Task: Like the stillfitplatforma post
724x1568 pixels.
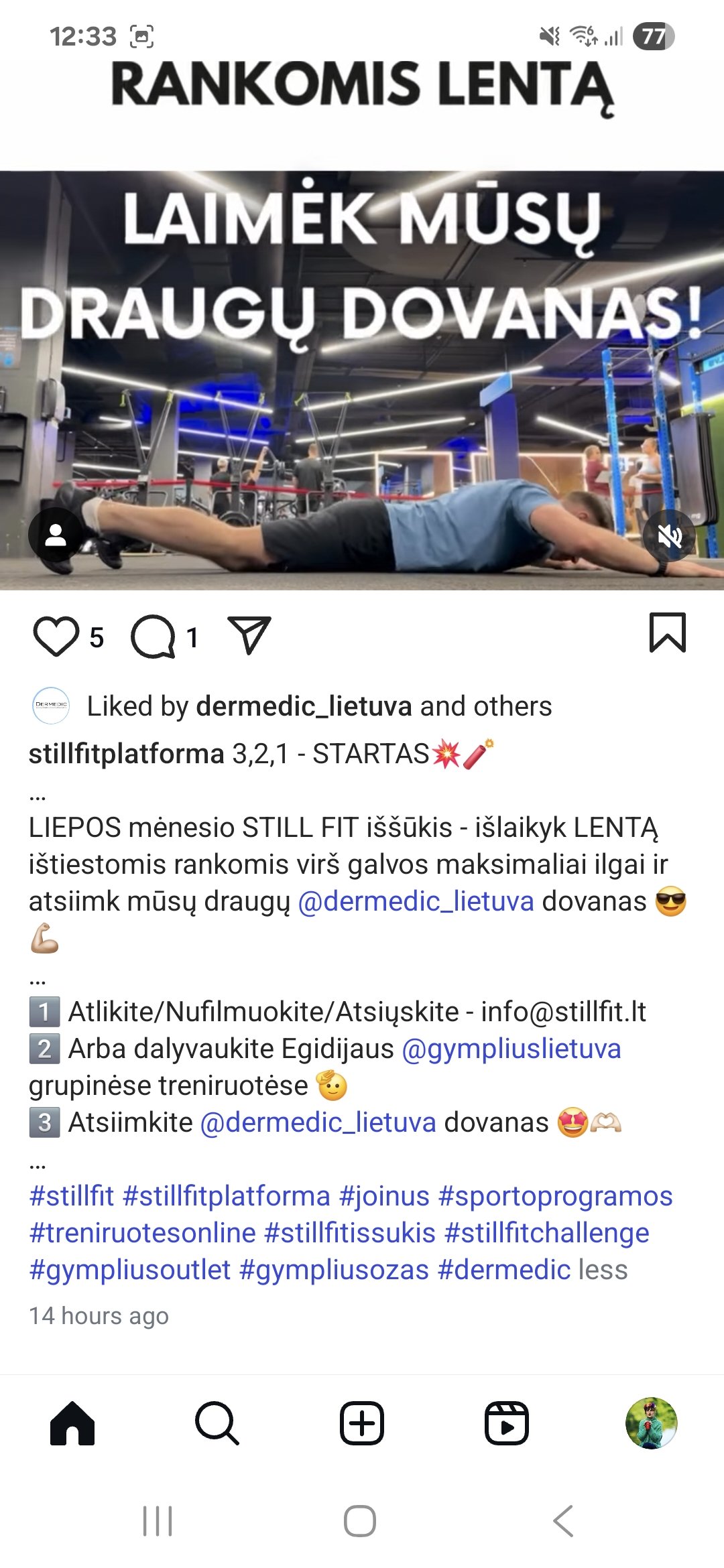Action: tap(56, 636)
